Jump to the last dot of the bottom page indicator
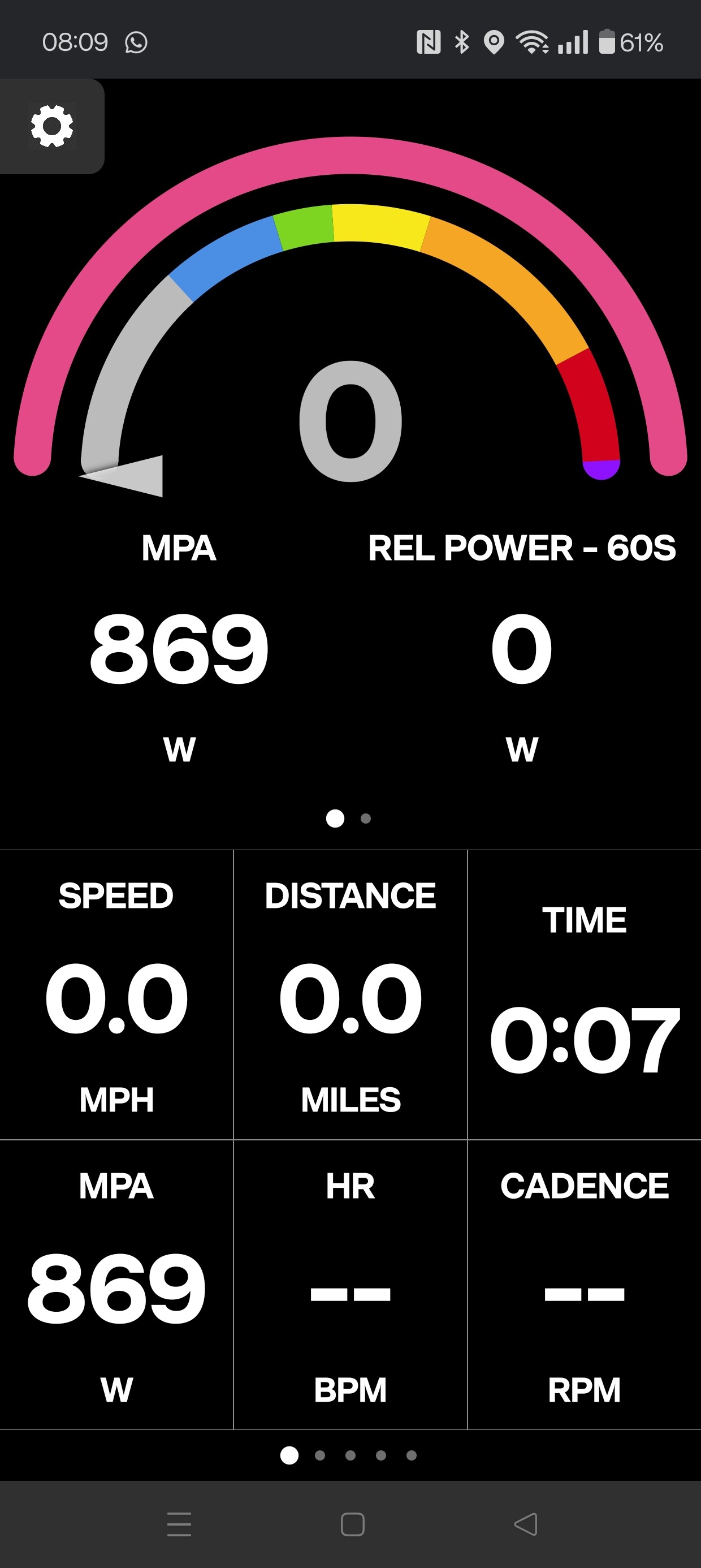 point(412,1455)
